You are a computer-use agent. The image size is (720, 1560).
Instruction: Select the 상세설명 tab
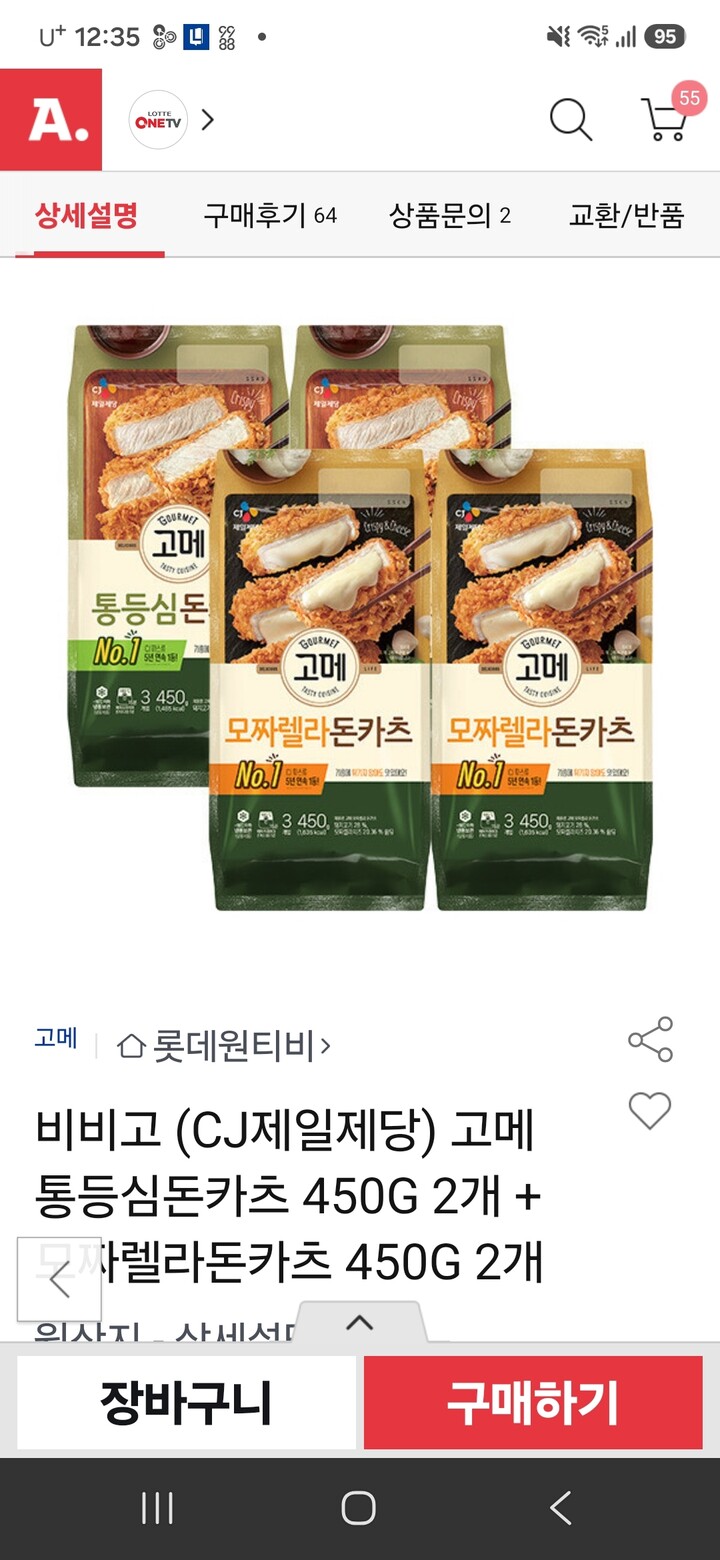87,215
